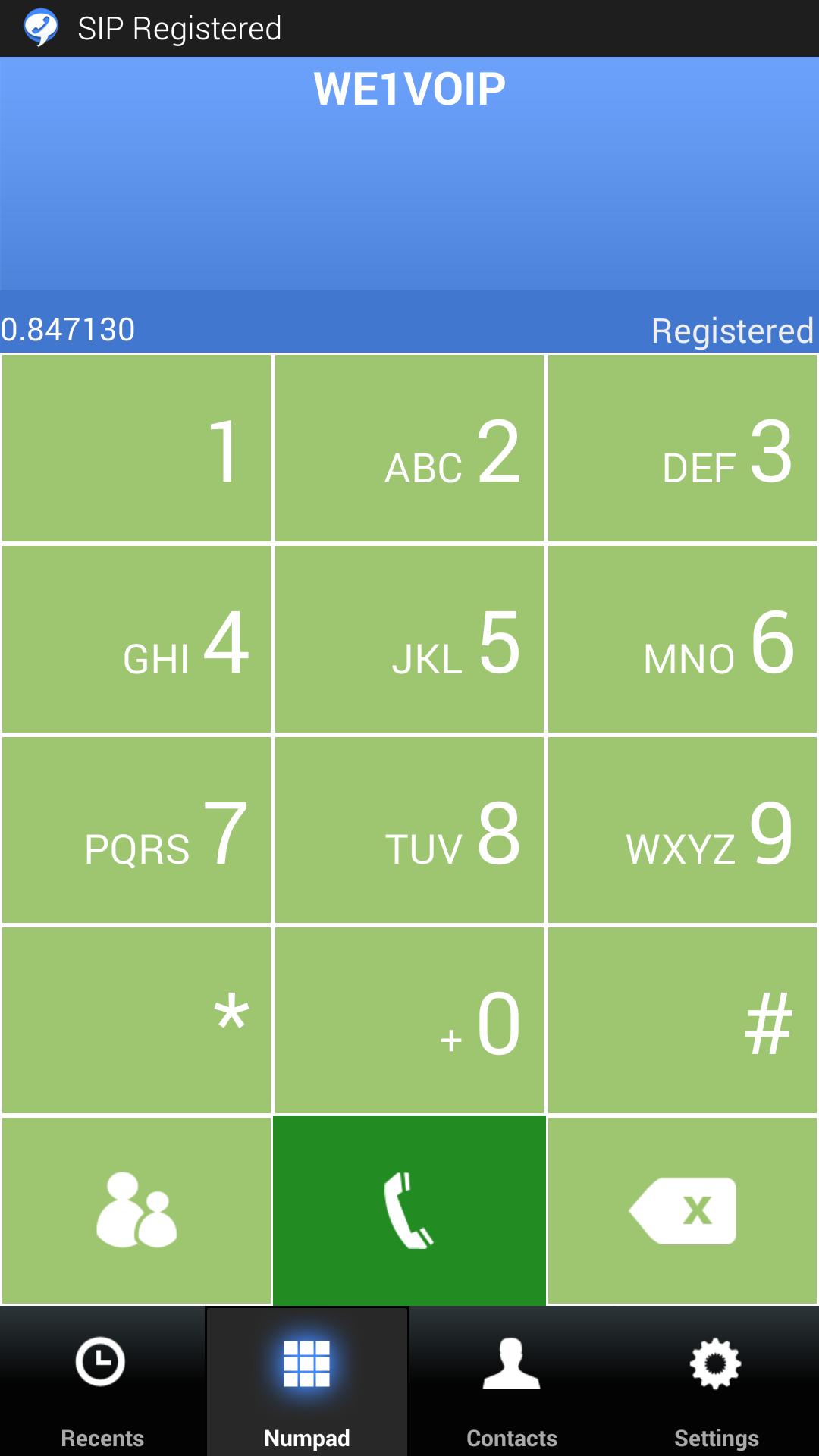Viewport: 819px width, 1456px height.
Task: Enter digit 3 on the numpad
Action: tap(682, 448)
